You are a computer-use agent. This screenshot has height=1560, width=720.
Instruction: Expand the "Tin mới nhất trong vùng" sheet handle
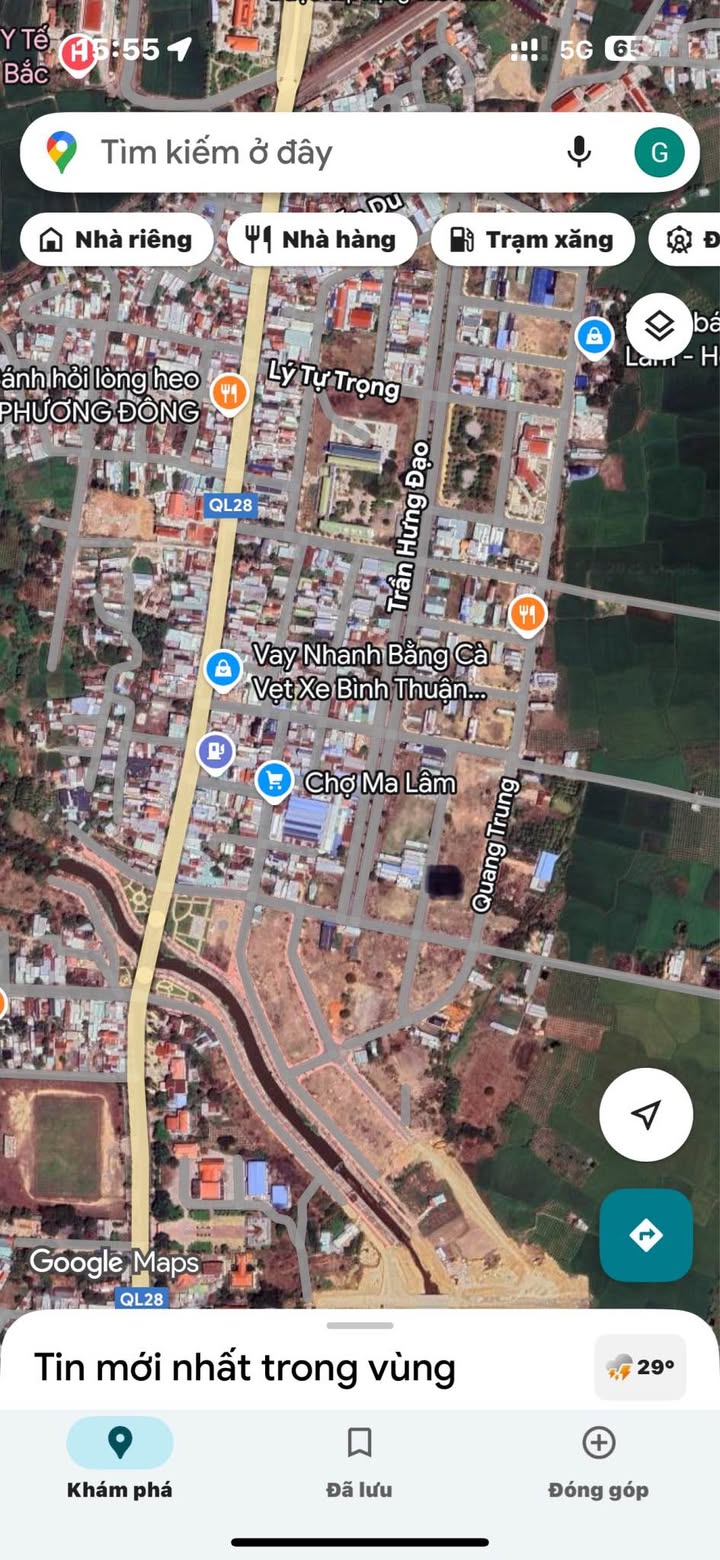tap(360, 1326)
